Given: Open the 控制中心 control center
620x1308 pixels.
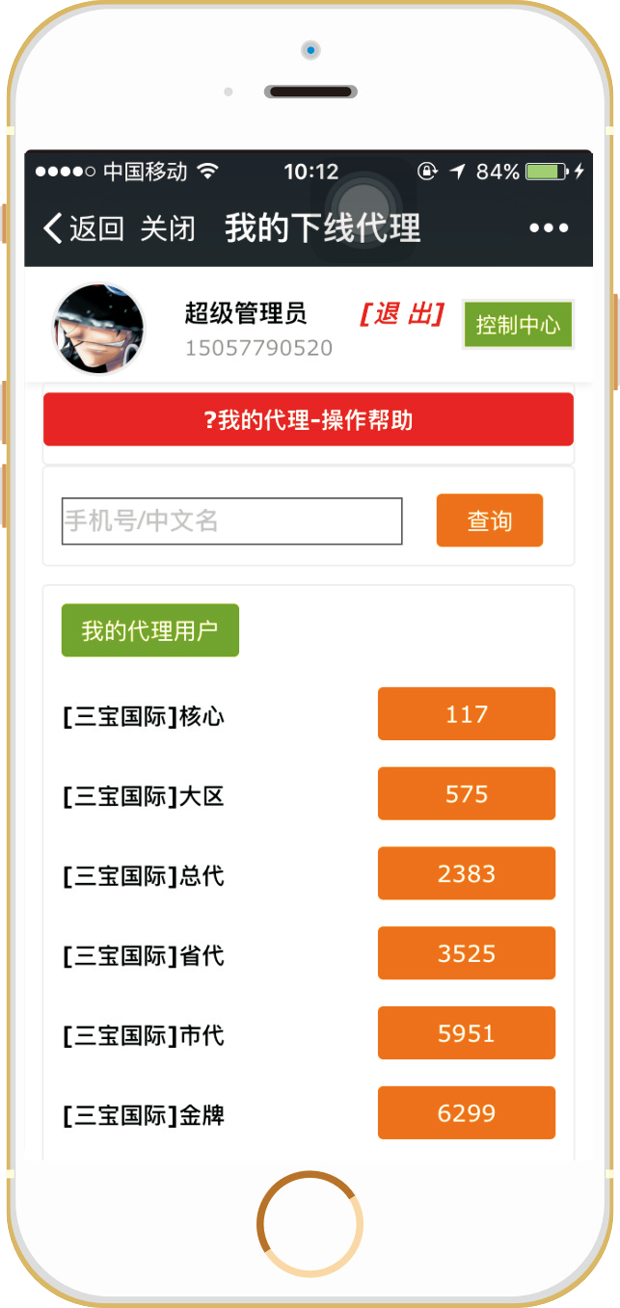Looking at the screenshot, I should pyautogui.click(x=518, y=325).
